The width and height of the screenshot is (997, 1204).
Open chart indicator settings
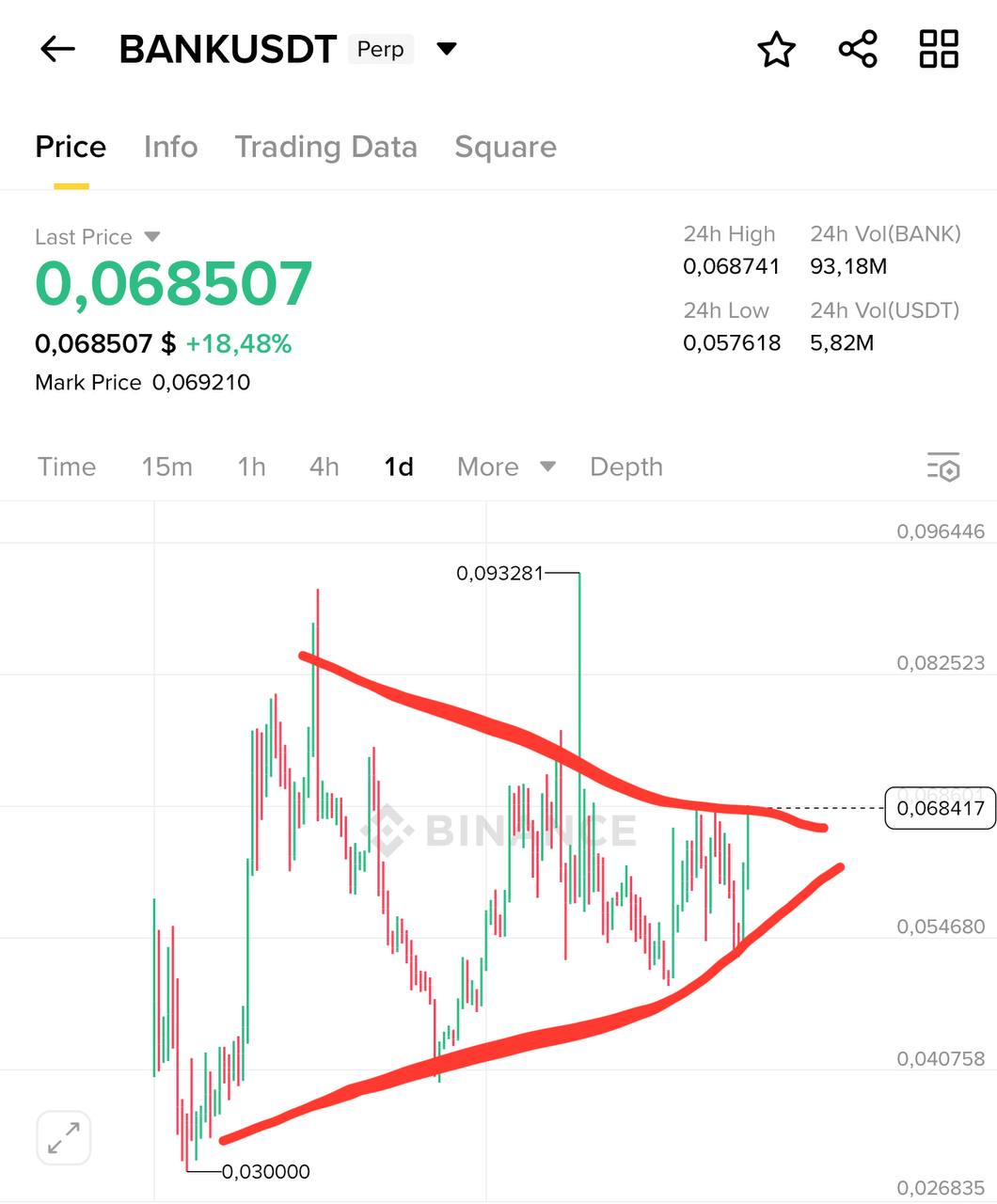[942, 467]
